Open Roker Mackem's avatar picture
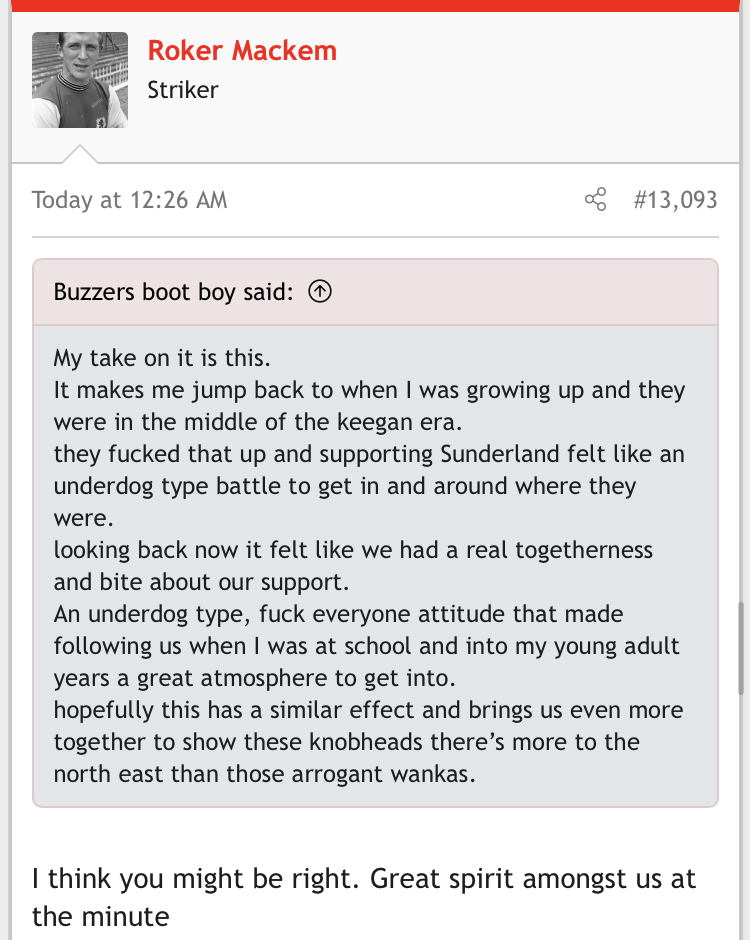Viewport: 750px width, 940px height. [80, 80]
